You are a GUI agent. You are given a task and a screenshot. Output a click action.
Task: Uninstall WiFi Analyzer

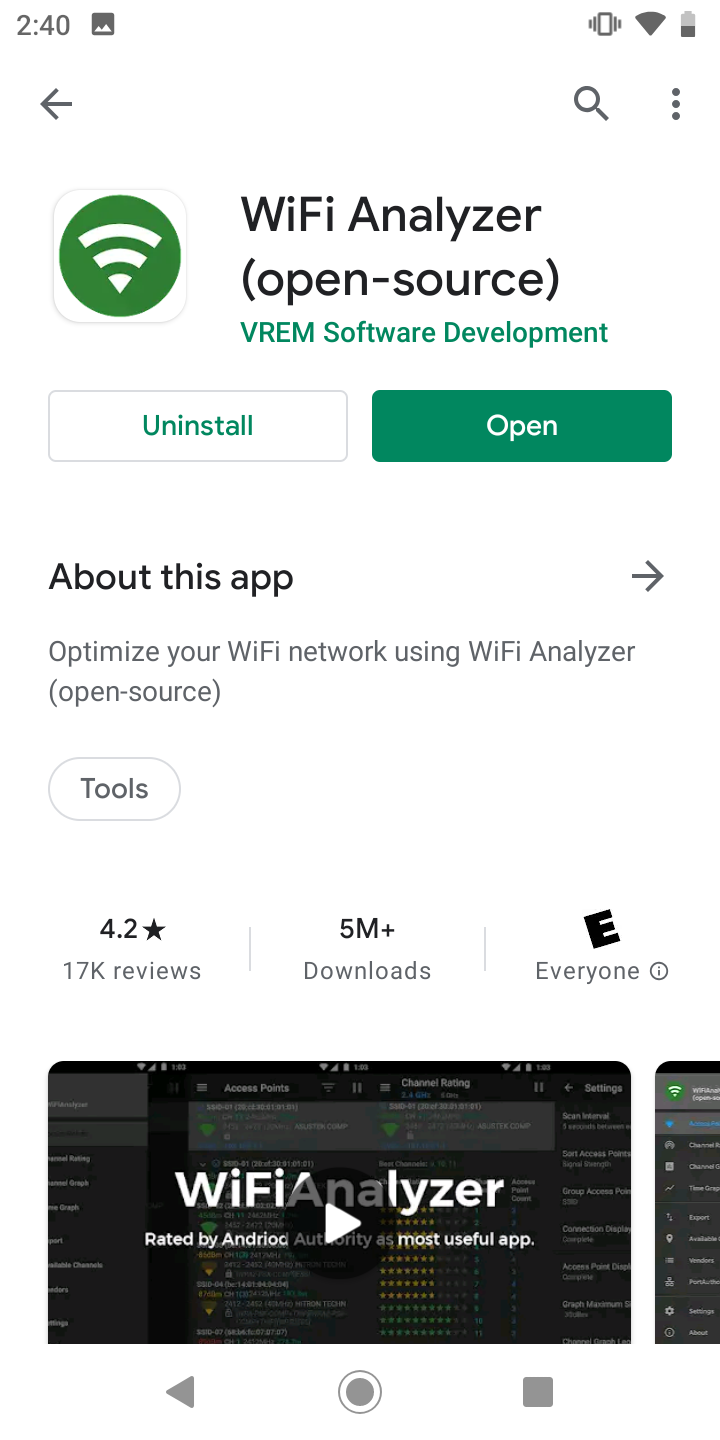198,426
